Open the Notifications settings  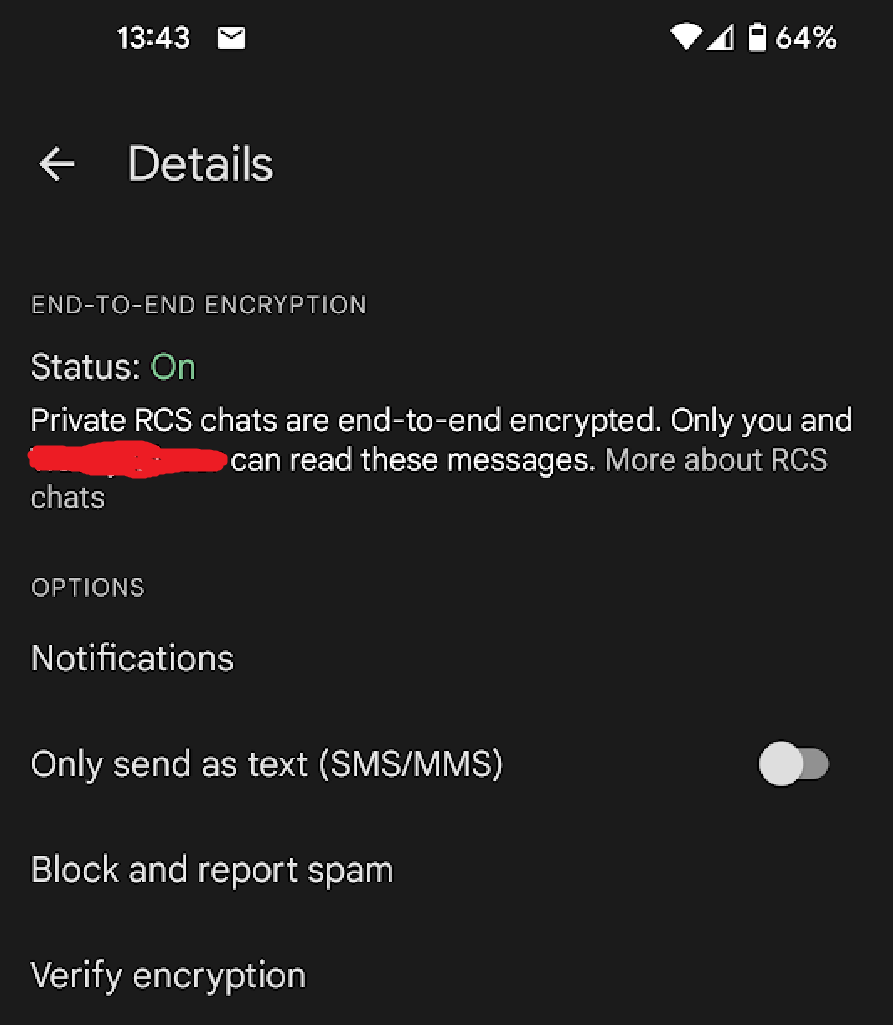coord(133,658)
